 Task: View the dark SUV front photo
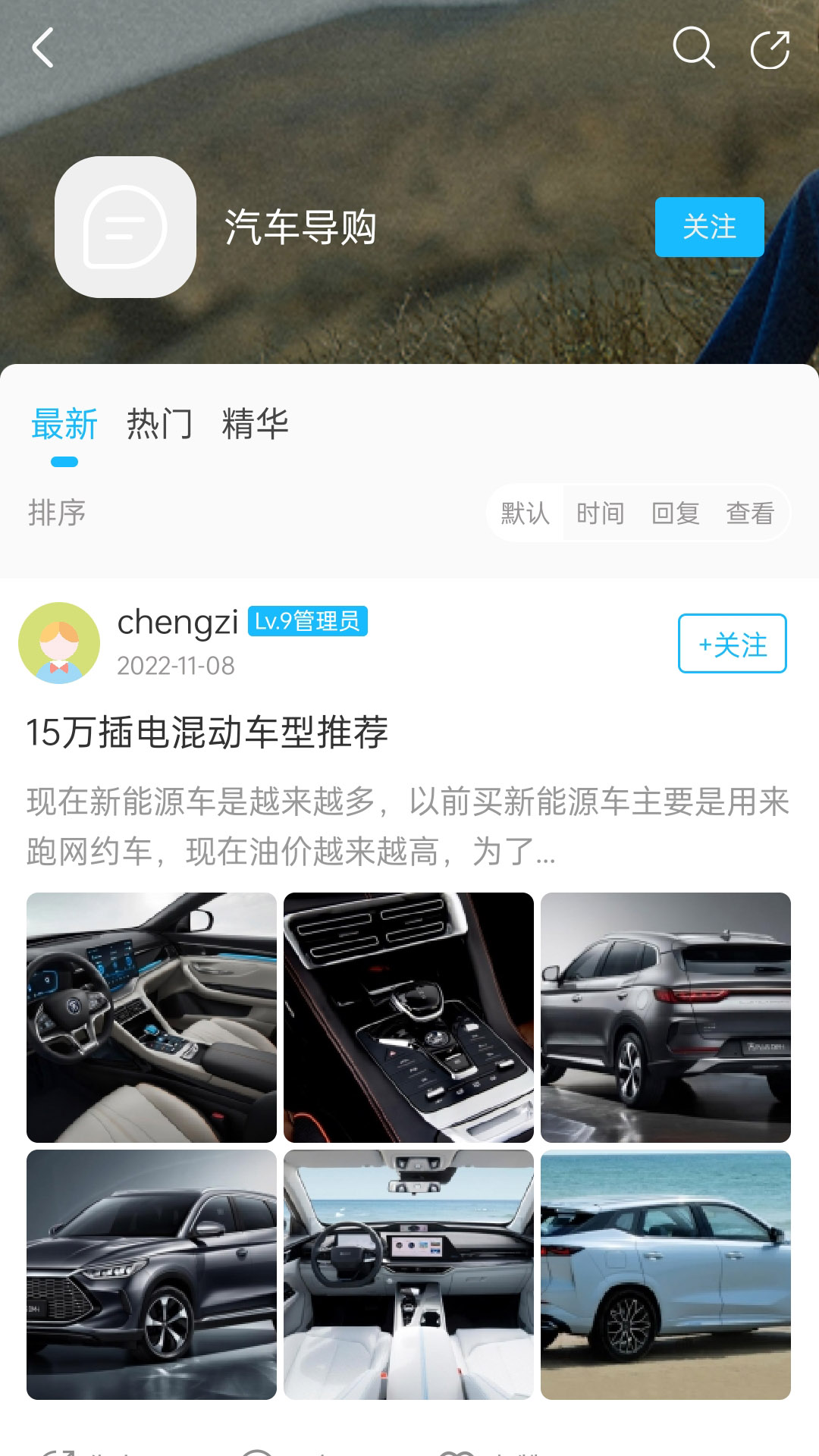coord(152,1275)
